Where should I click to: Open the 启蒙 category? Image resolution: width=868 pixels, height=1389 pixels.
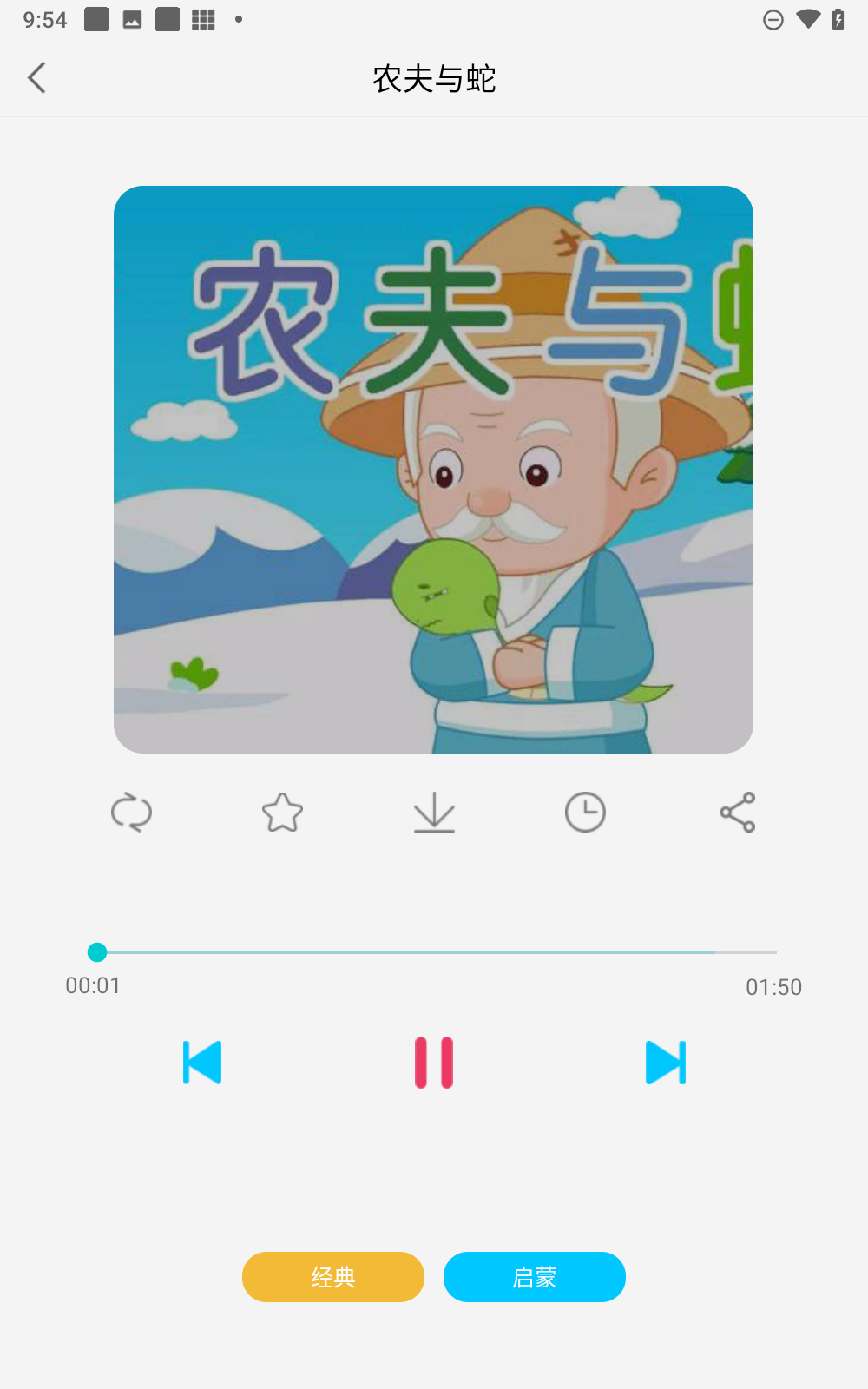pyautogui.click(x=535, y=1277)
